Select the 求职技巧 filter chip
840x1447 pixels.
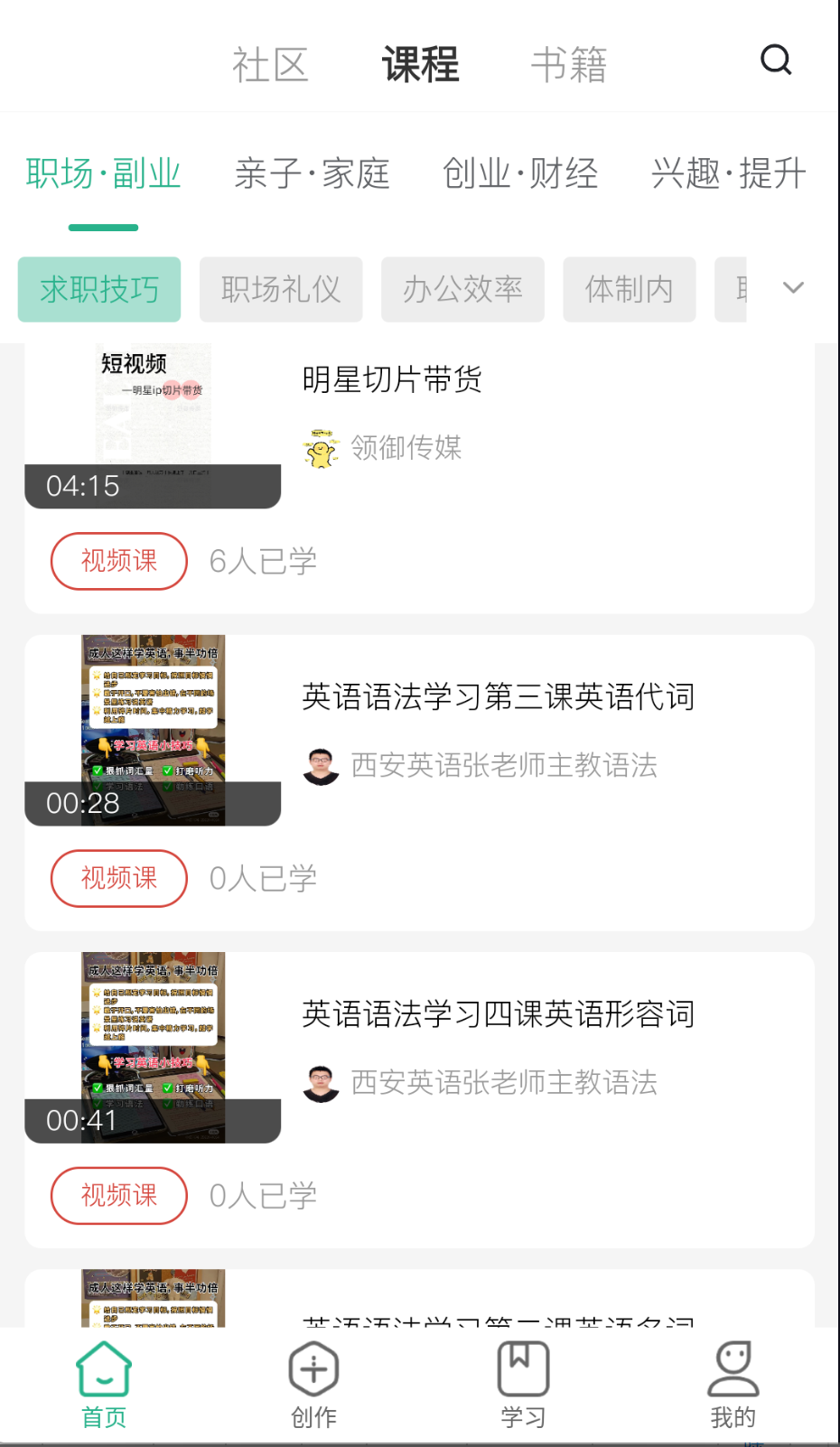99,289
